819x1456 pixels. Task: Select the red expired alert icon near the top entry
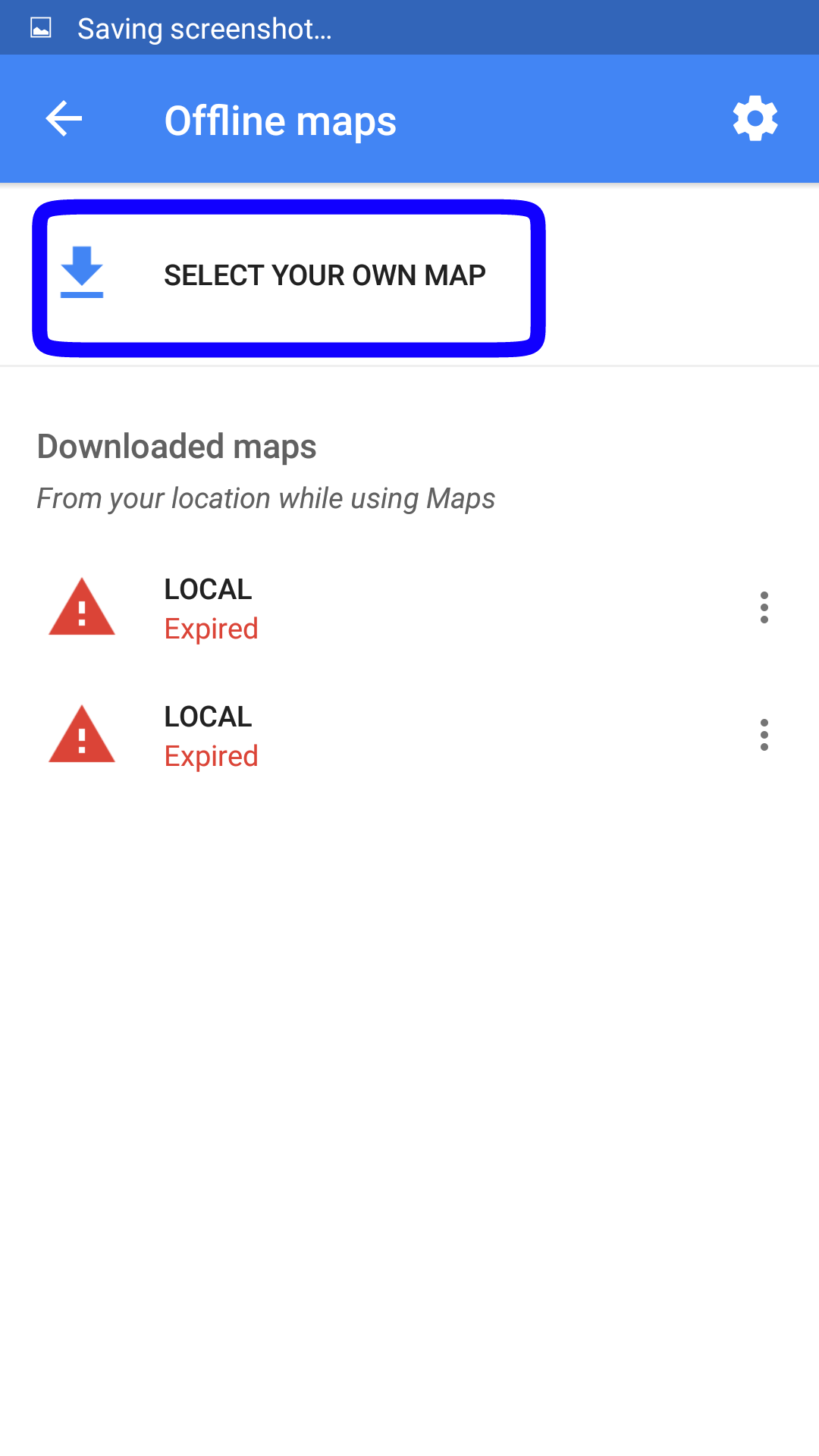82,607
